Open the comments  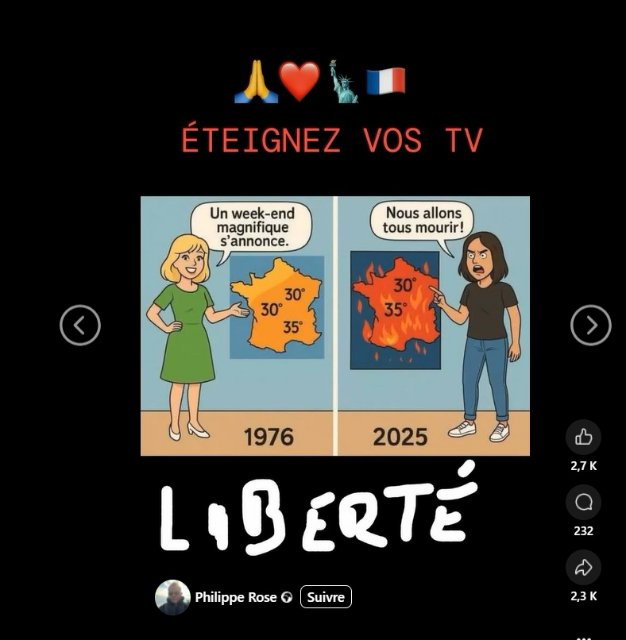tap(584, 502)
